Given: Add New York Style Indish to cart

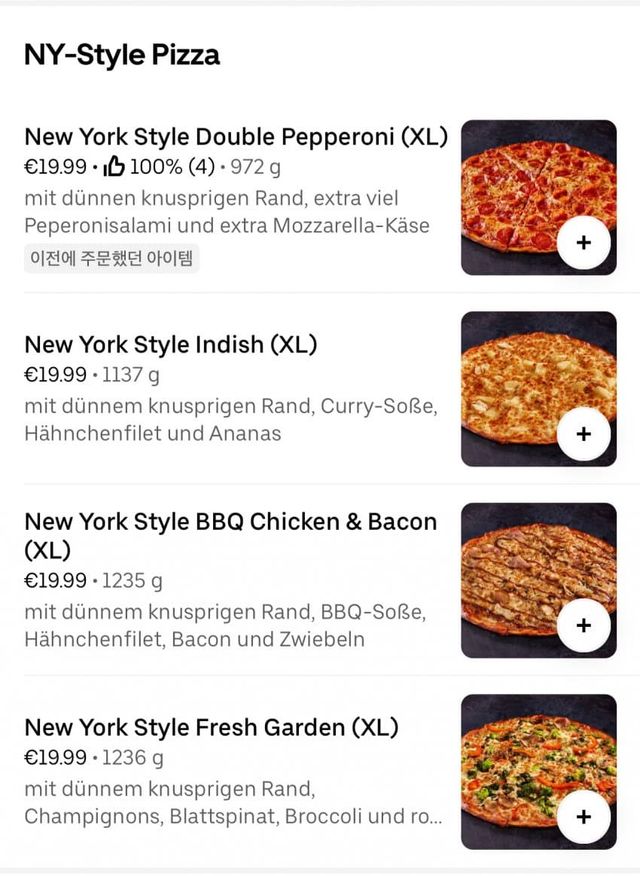Looking at the screenshot, I should pos(584,434).
